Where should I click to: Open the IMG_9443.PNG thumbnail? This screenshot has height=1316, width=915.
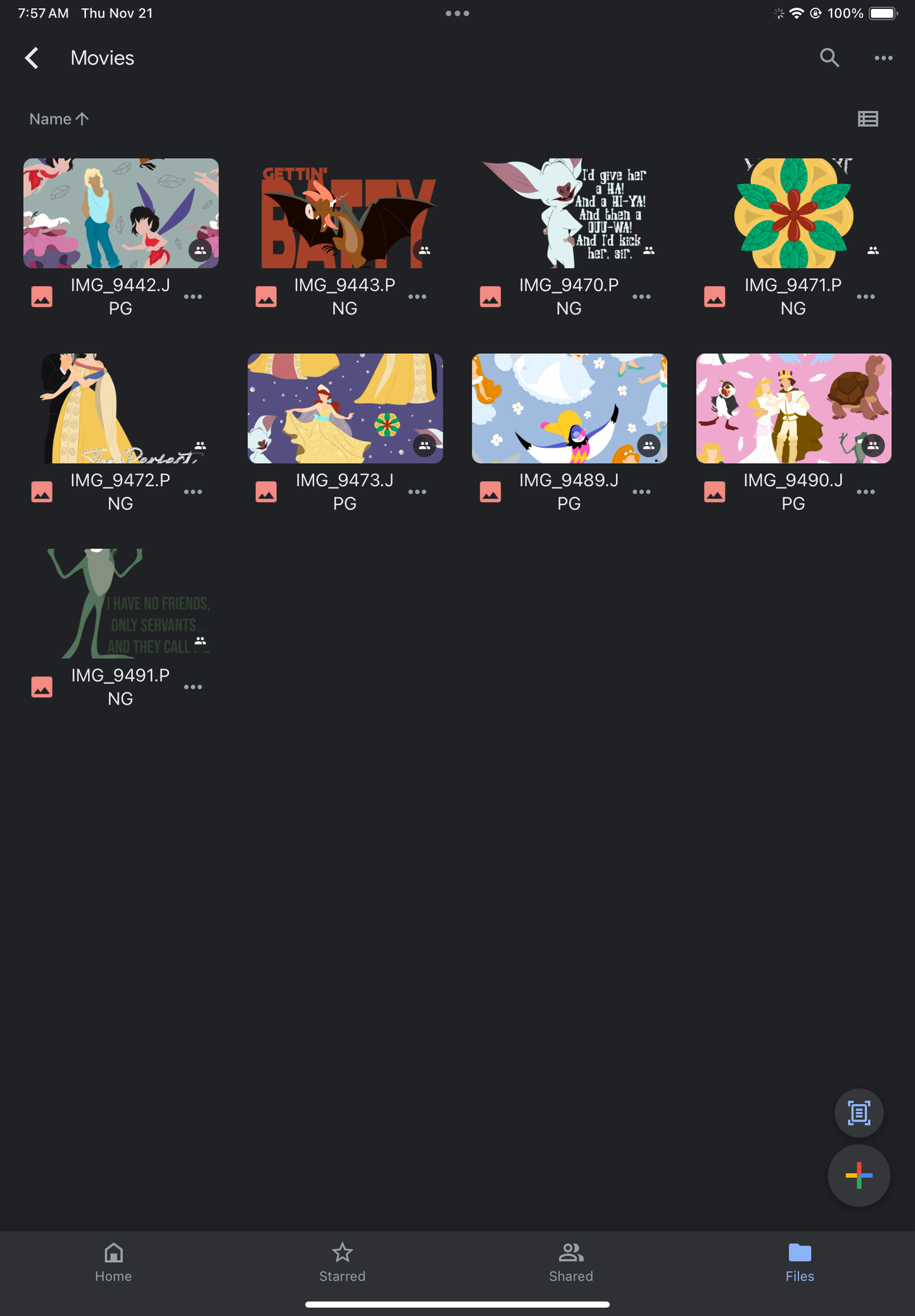(345, 213)
